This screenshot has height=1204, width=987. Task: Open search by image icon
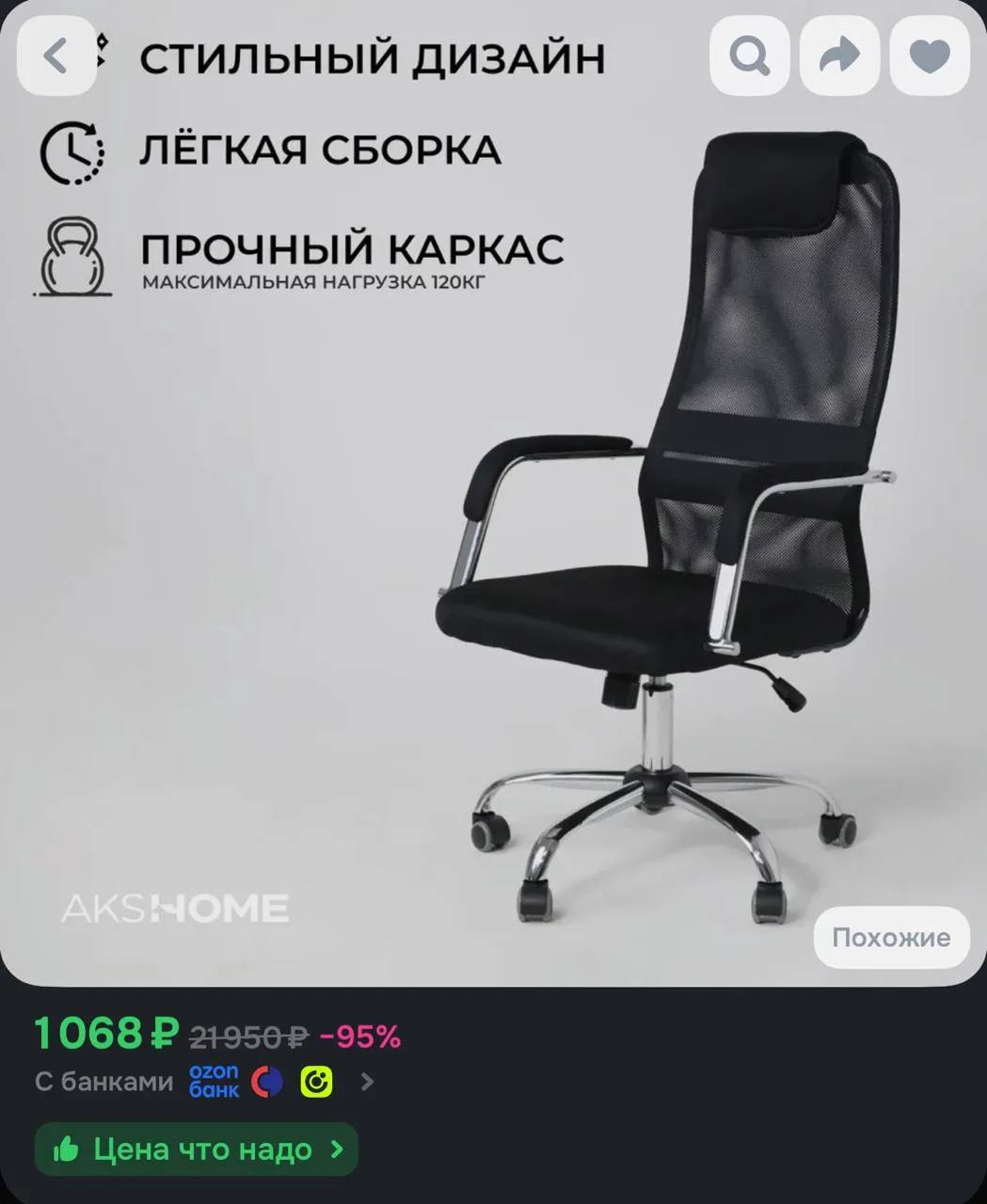pos(749,55)
